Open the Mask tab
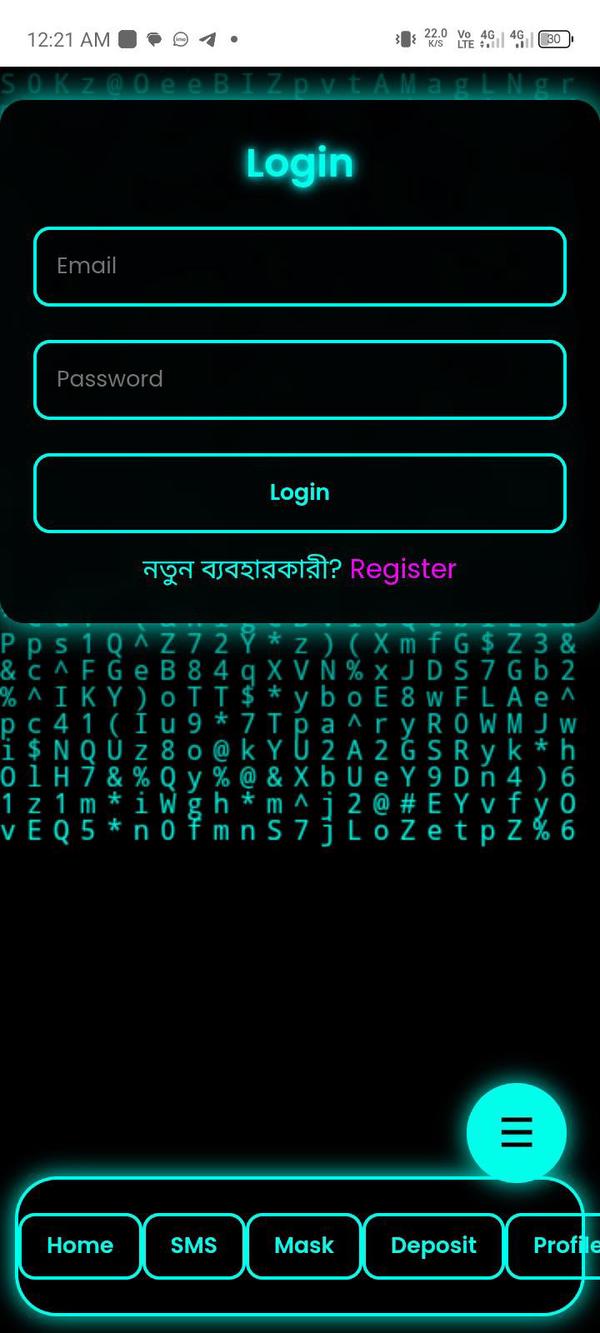This screenshot has height=1333, width=600. click(304, 1245)
